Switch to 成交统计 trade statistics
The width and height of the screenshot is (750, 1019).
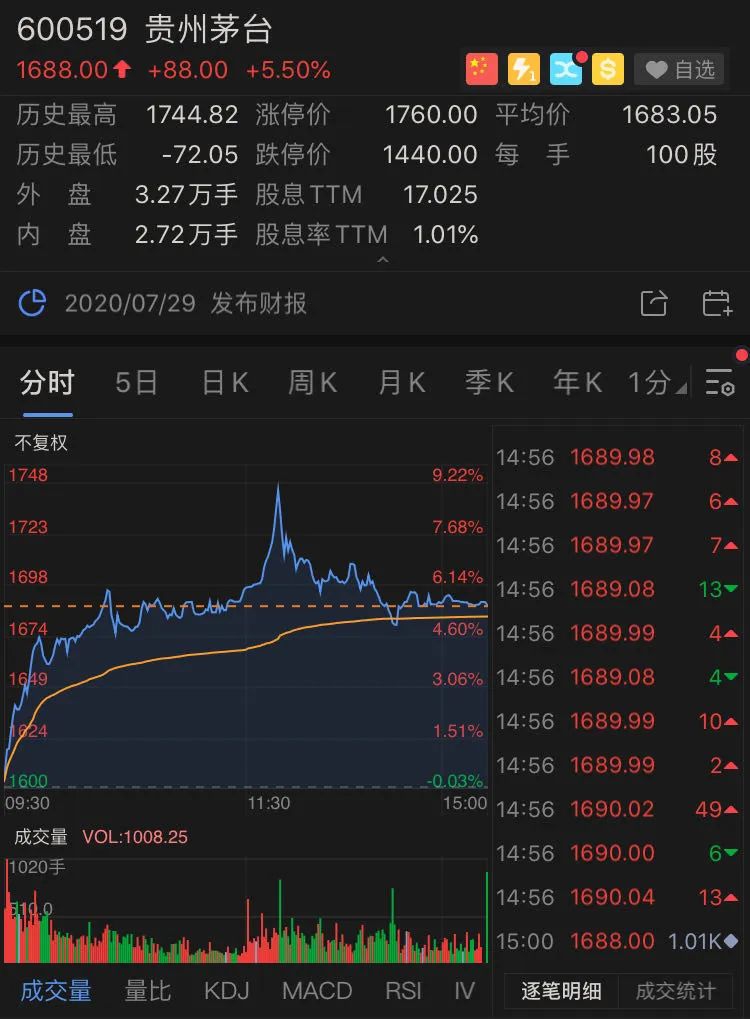click(676, 991)
